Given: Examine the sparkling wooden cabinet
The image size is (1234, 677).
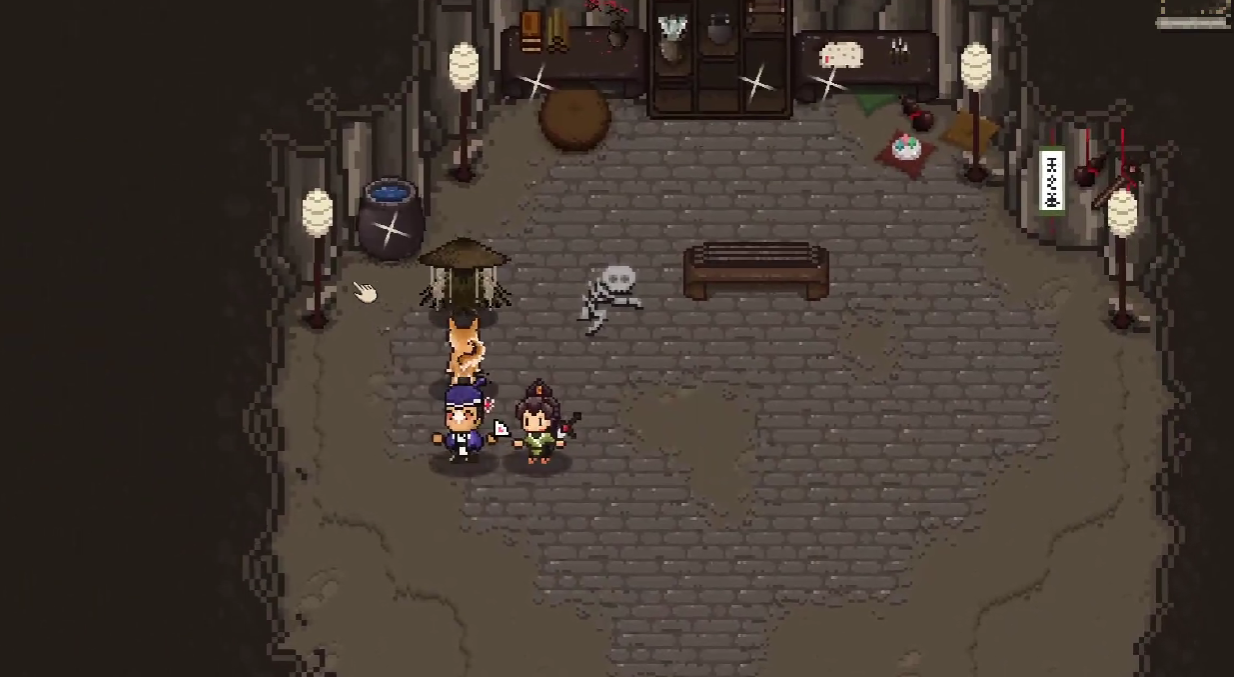Looking at the screenshot, I should point(720,60).
